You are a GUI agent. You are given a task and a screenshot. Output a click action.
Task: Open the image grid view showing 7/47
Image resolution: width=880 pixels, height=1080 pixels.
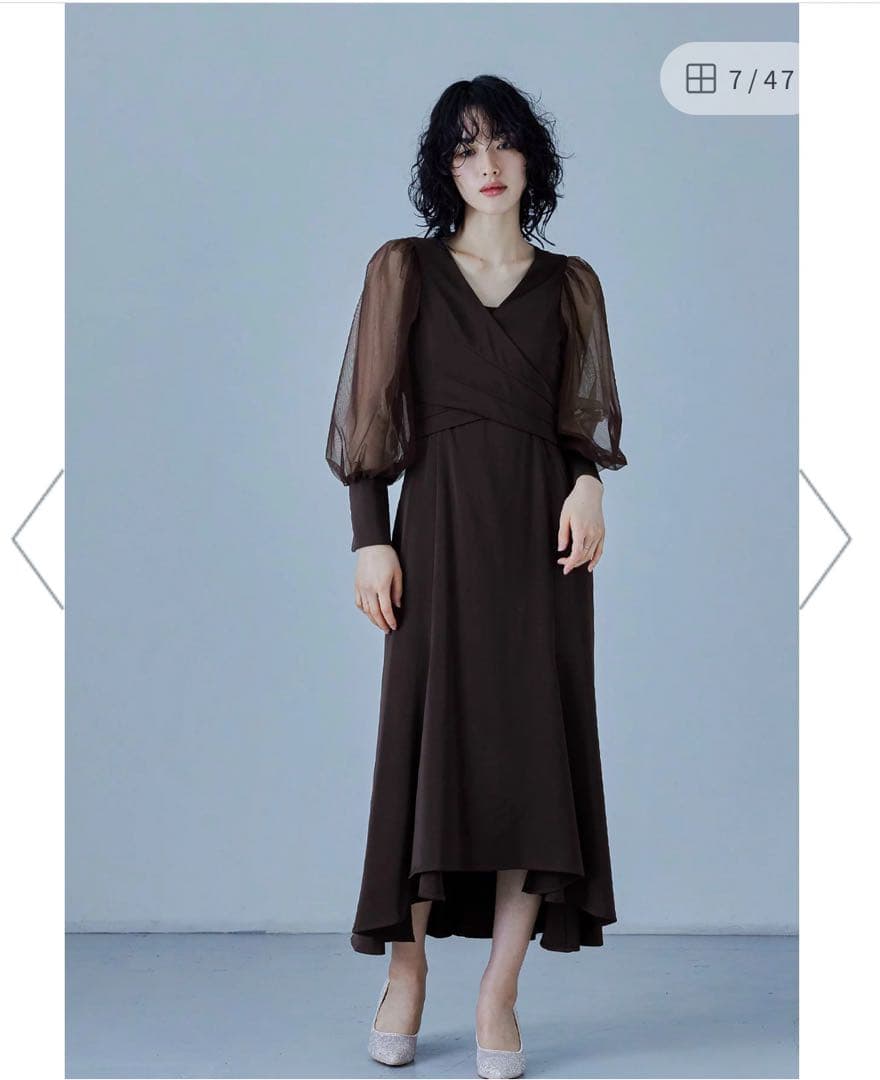pyautogui.click(x=731, y=79)
